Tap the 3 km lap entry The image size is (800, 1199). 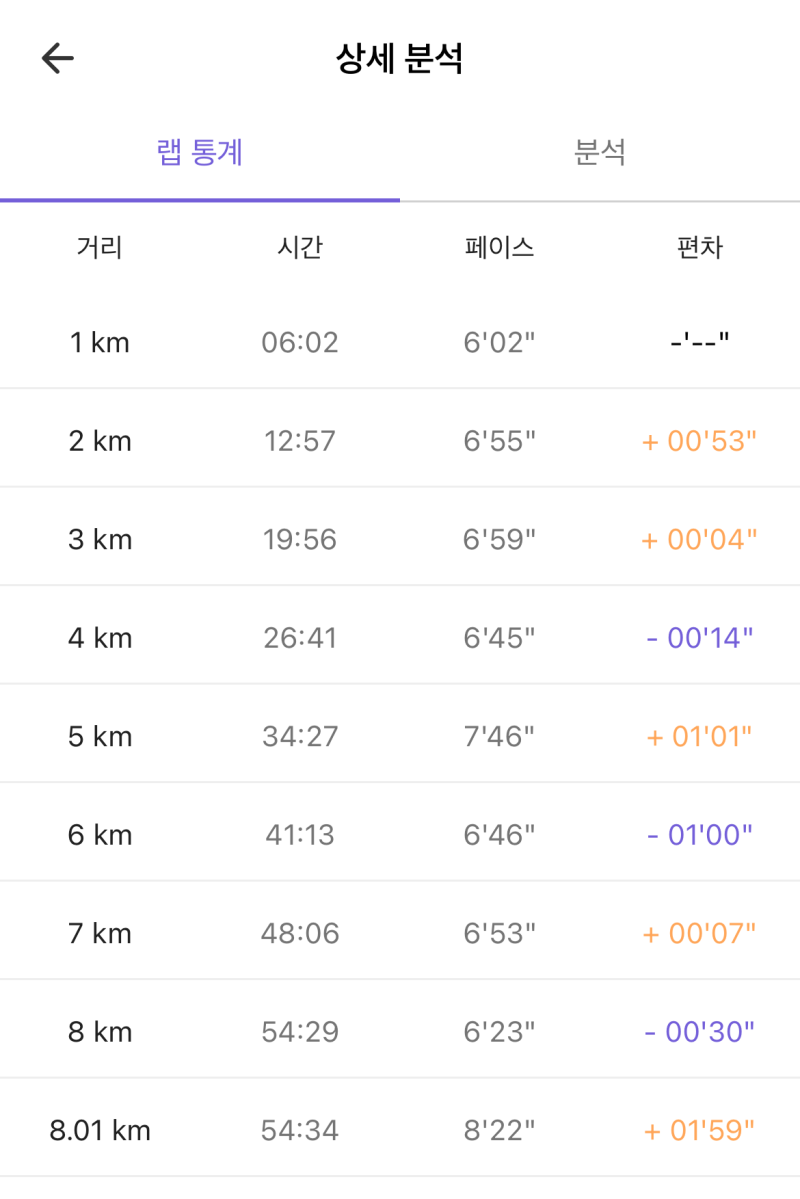point(400,536)
